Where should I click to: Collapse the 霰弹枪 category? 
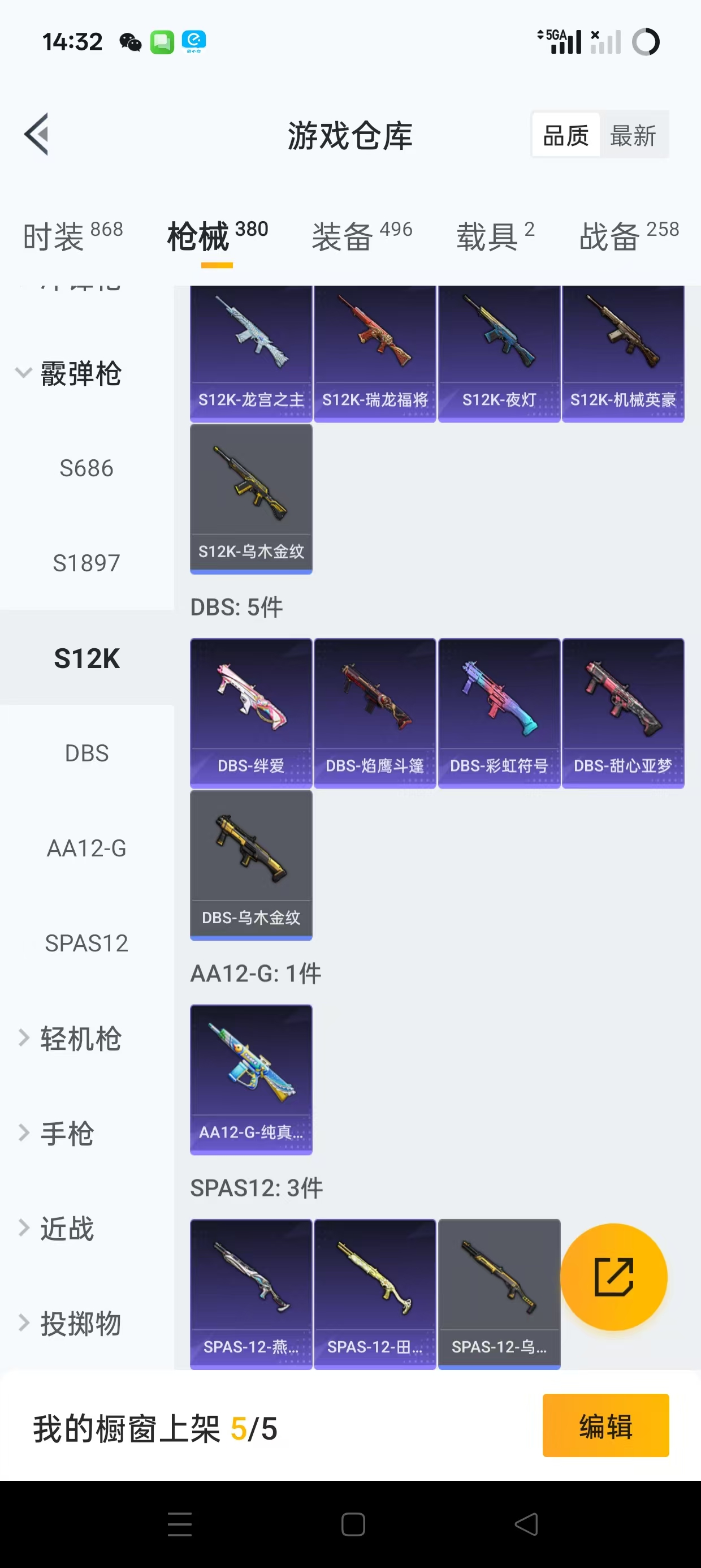68,373
